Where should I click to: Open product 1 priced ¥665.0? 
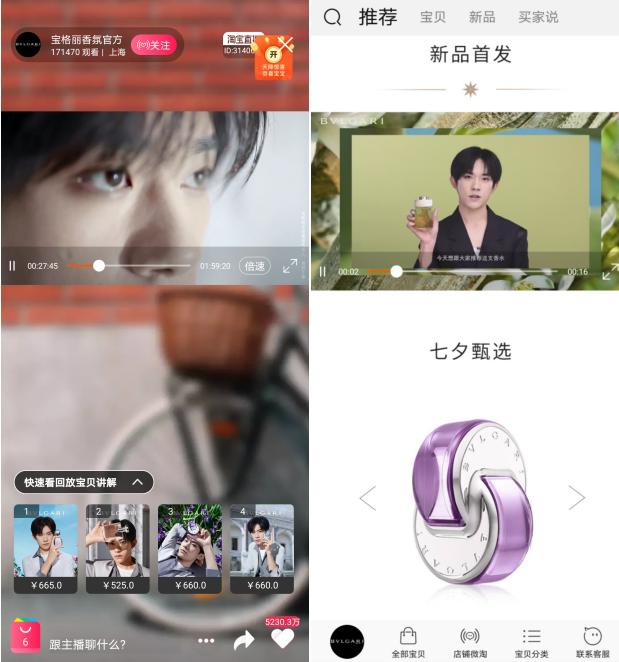(x=46, y=548)
